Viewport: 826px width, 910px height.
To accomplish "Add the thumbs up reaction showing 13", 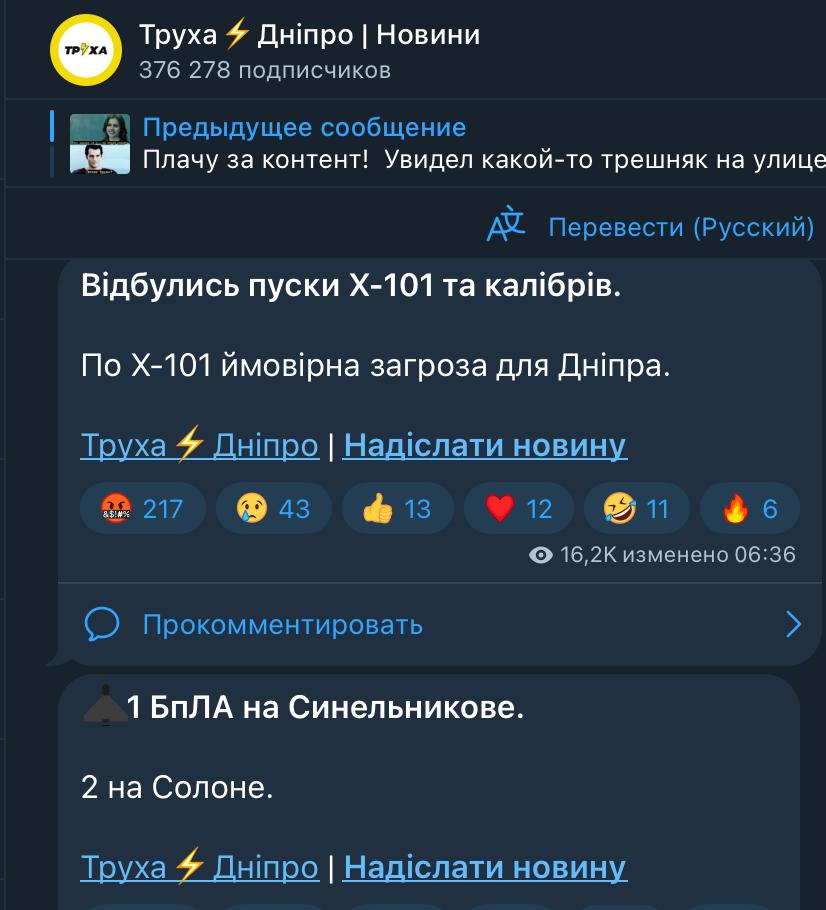I will click(x=396, y=509).
